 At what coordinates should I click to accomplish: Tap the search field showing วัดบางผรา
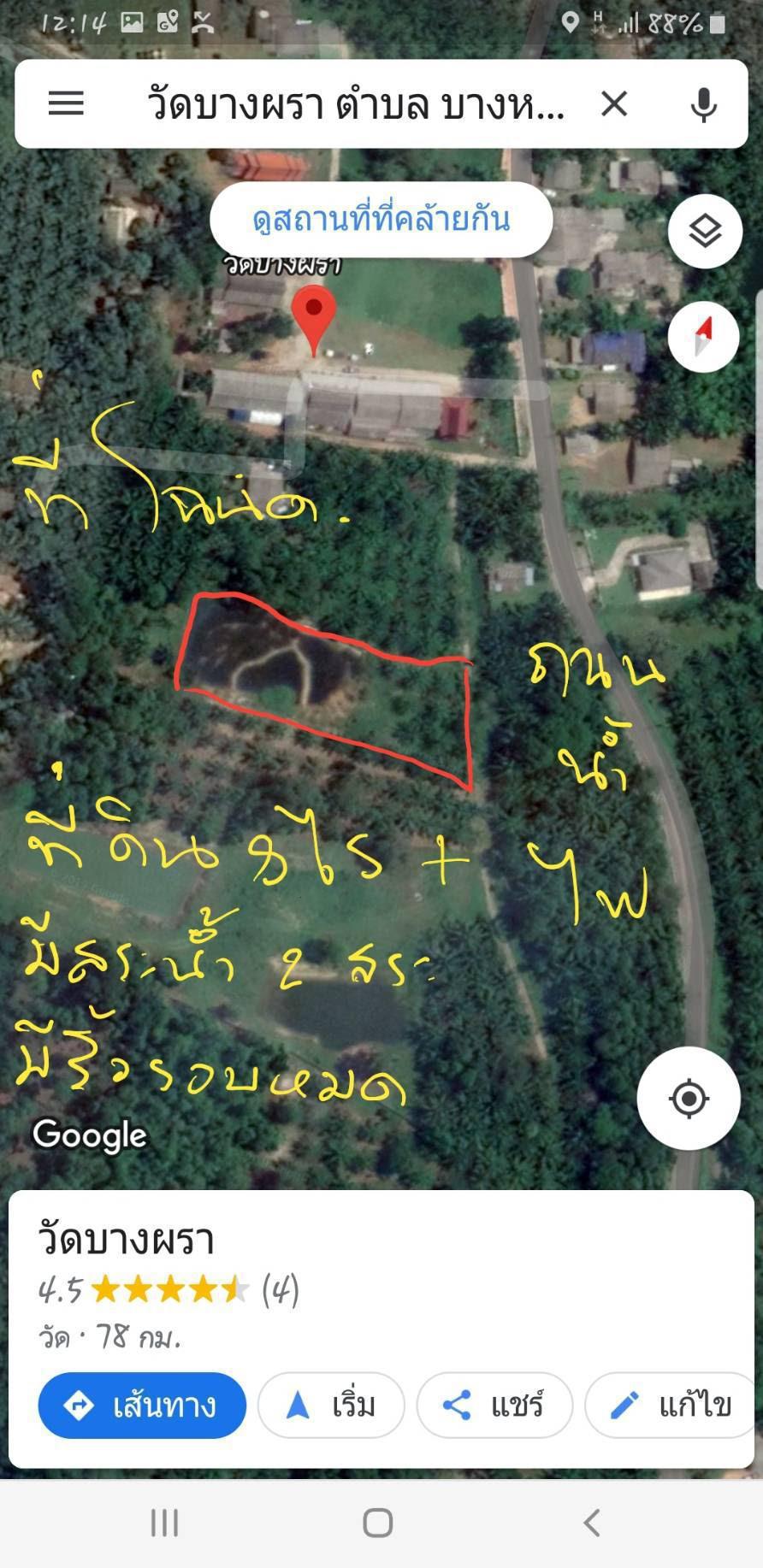pyautogui.click(x=356, y=105)
